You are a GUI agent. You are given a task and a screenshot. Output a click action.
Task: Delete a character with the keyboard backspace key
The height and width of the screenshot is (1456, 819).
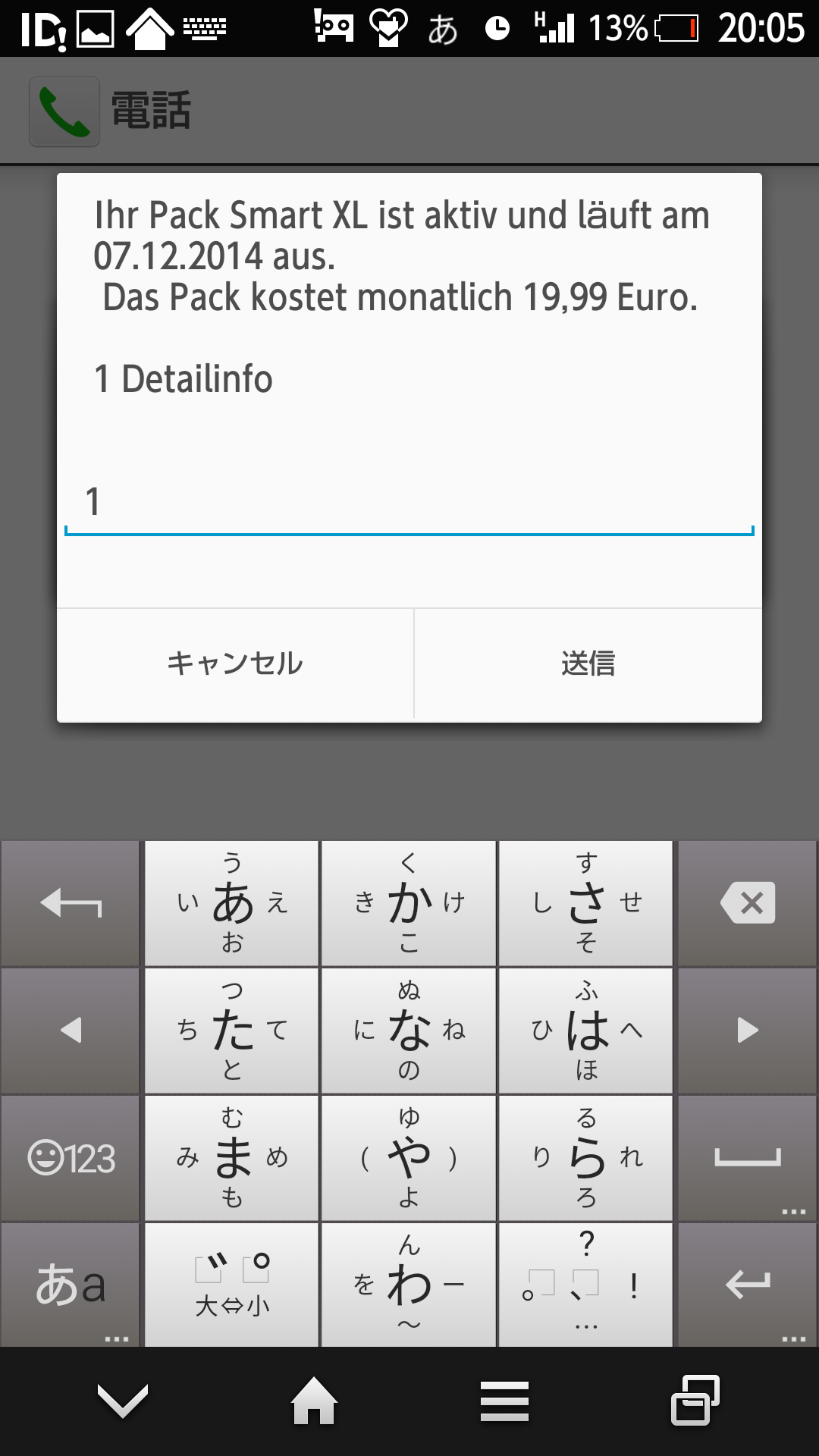click(x=748, y=902)
